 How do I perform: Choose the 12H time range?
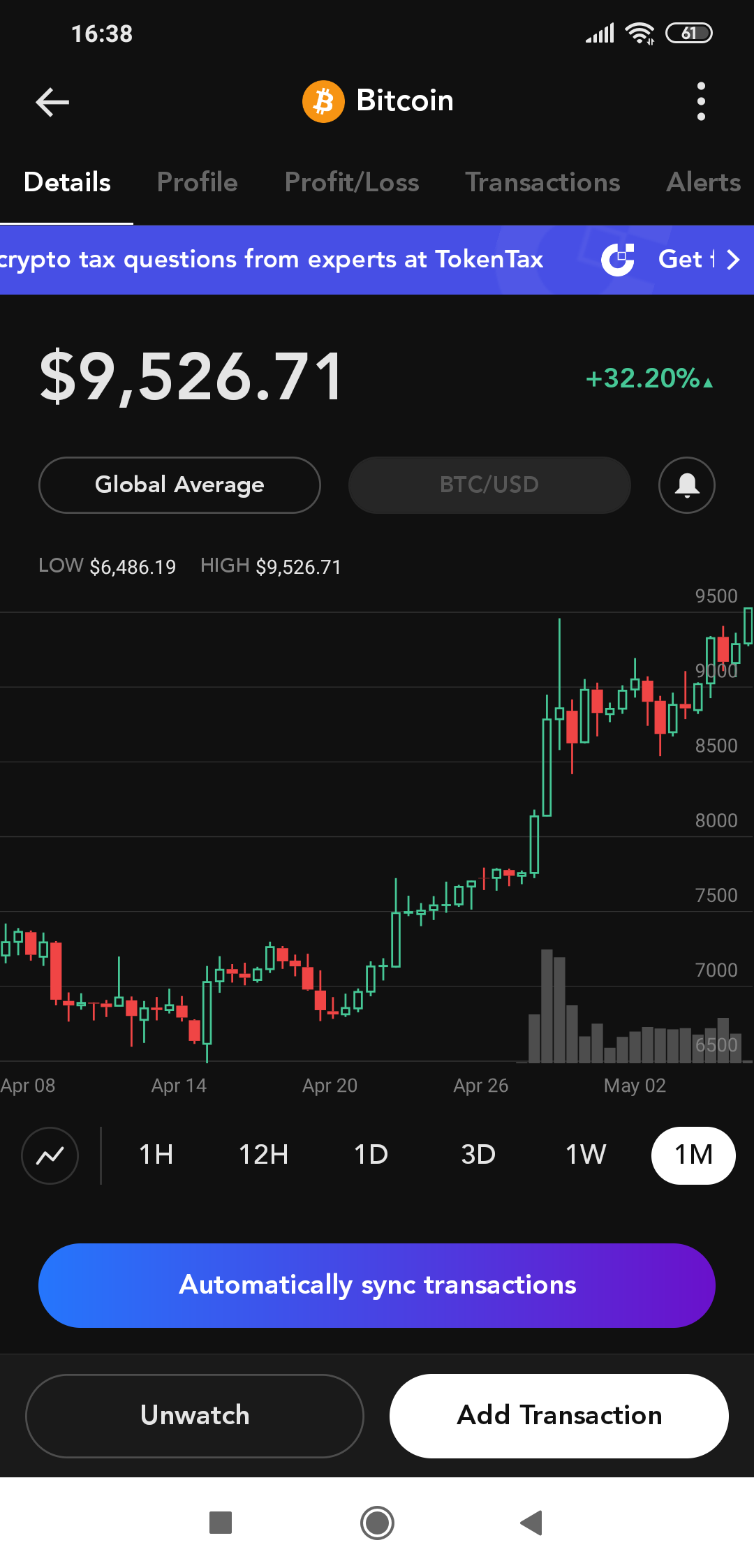point(263,1155)
